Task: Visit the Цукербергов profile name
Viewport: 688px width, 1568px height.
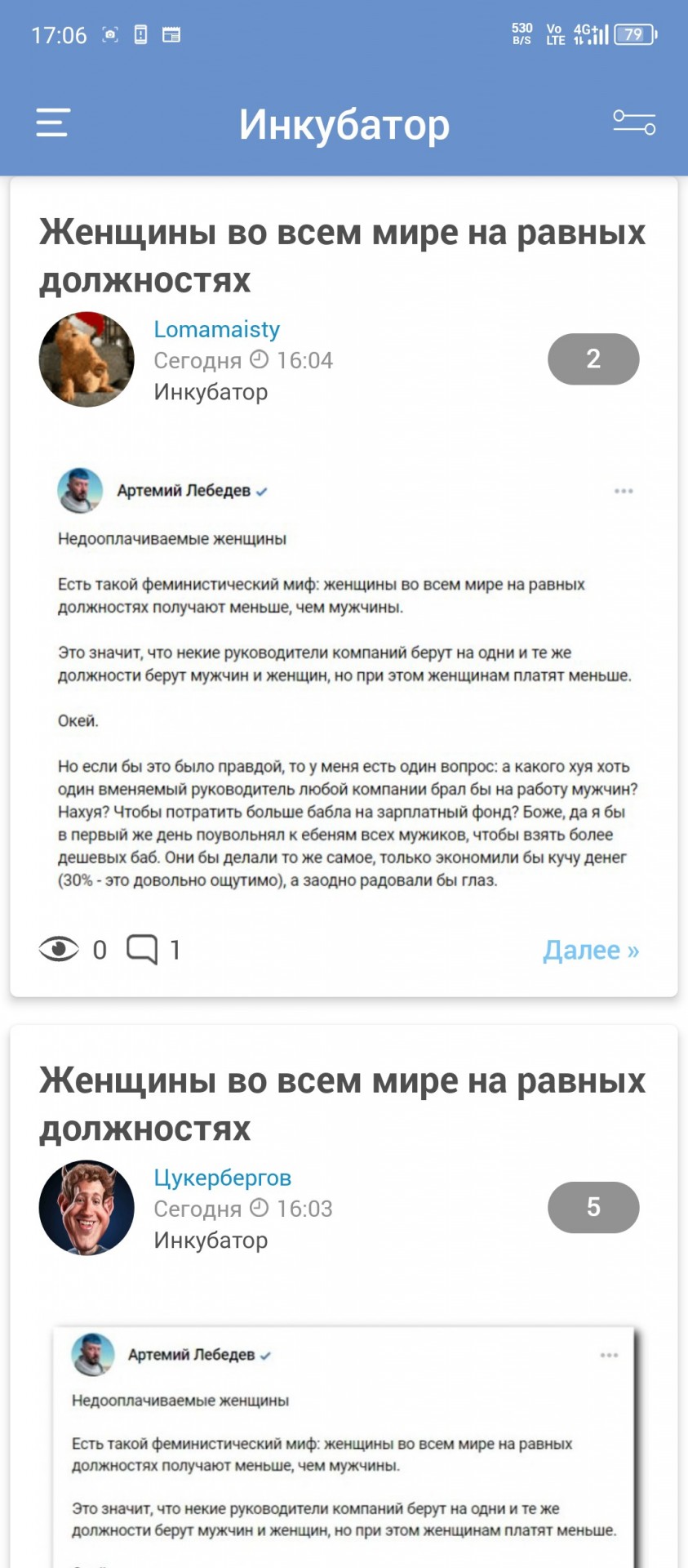Action: point(222,1177)
